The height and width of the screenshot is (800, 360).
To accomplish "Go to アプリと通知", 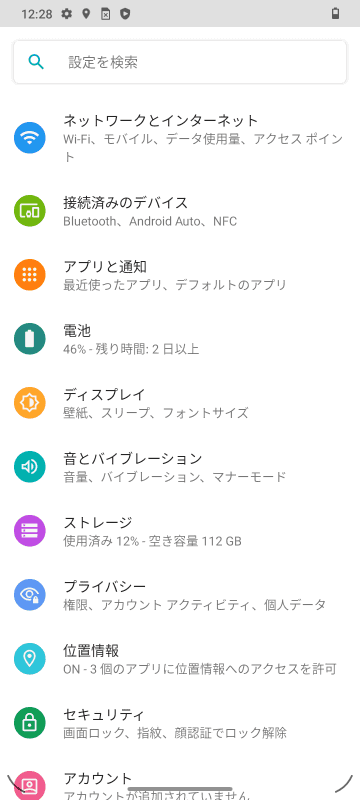I will click(180, 275).
